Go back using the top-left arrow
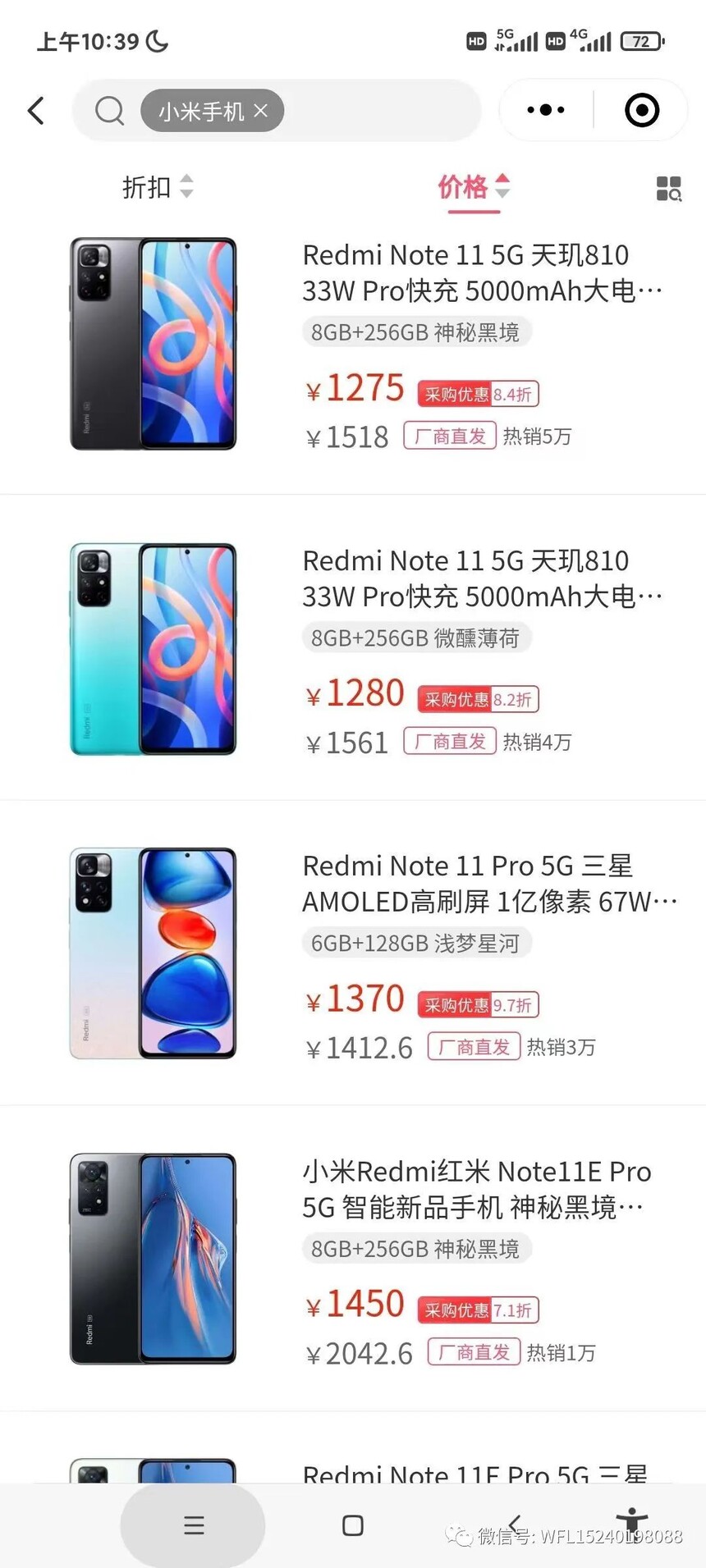The image size is (706, 1568). (36, 111)
